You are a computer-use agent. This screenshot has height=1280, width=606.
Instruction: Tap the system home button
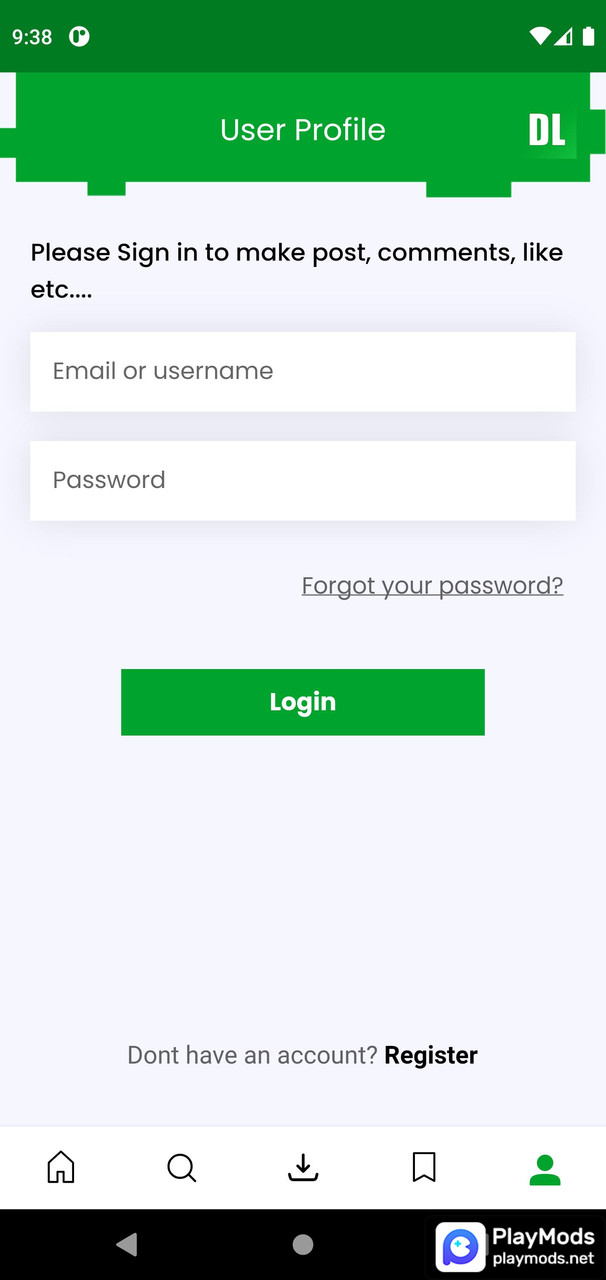[x=303, y=1244]
